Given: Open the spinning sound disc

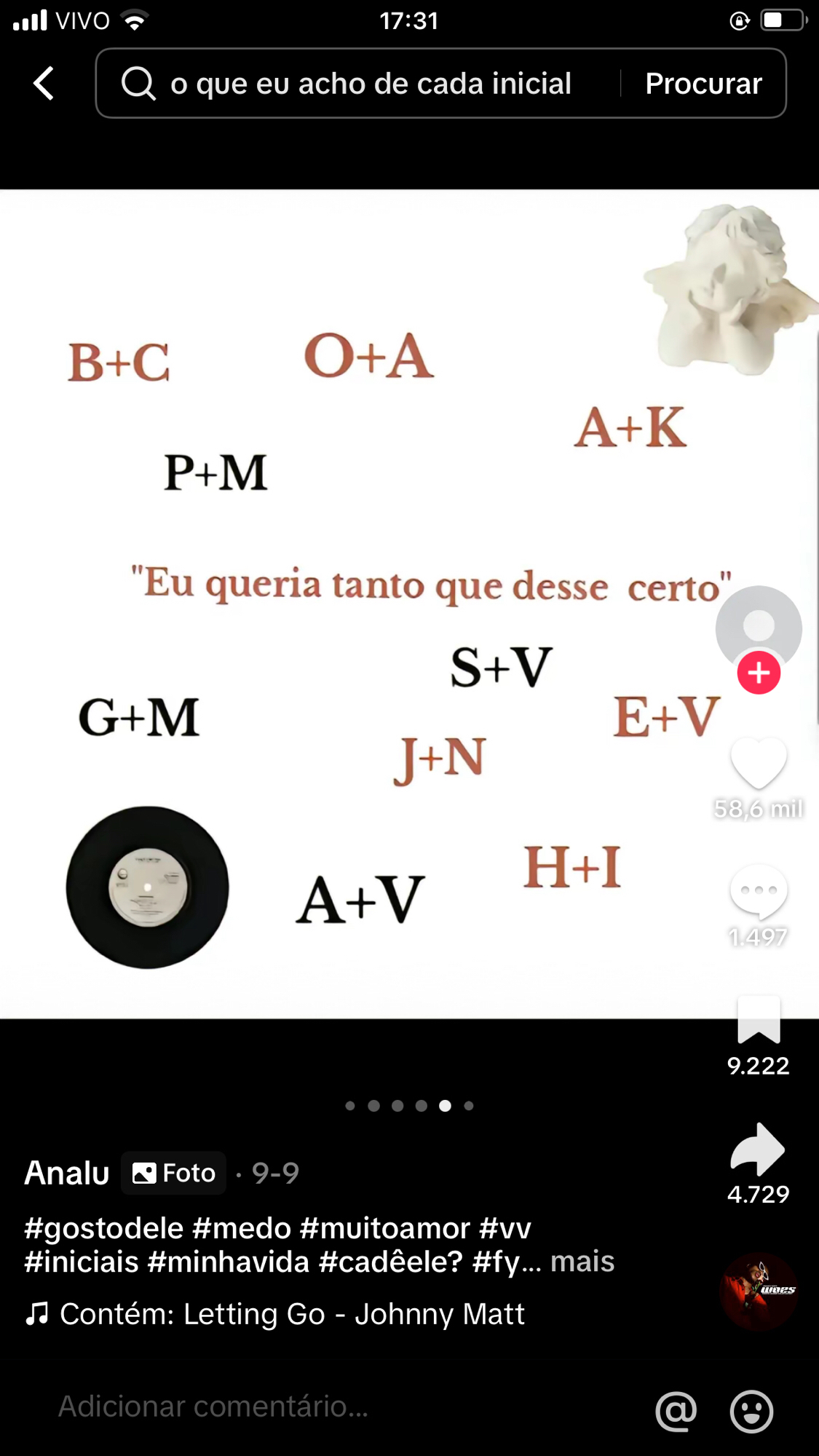Looking at the screenshot, I should point(759,1291).
